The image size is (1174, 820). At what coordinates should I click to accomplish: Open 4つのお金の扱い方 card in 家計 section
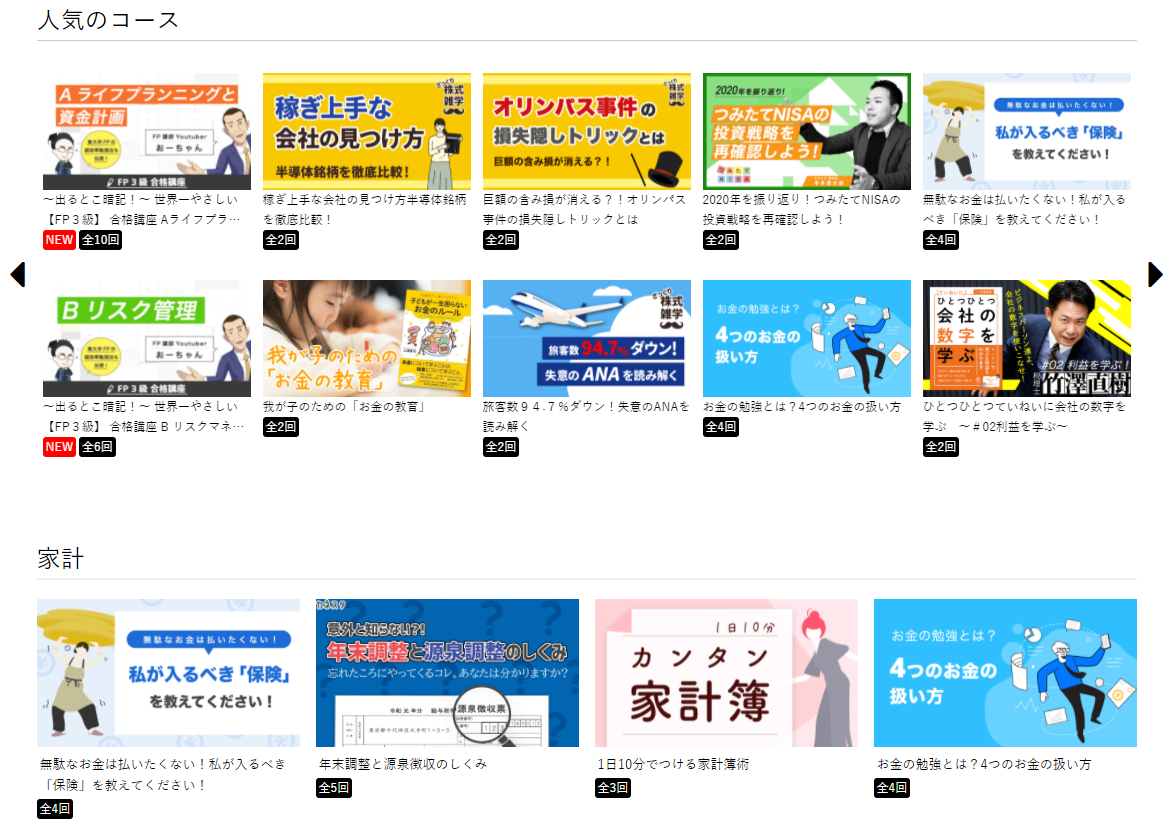tap(1005, 673)
